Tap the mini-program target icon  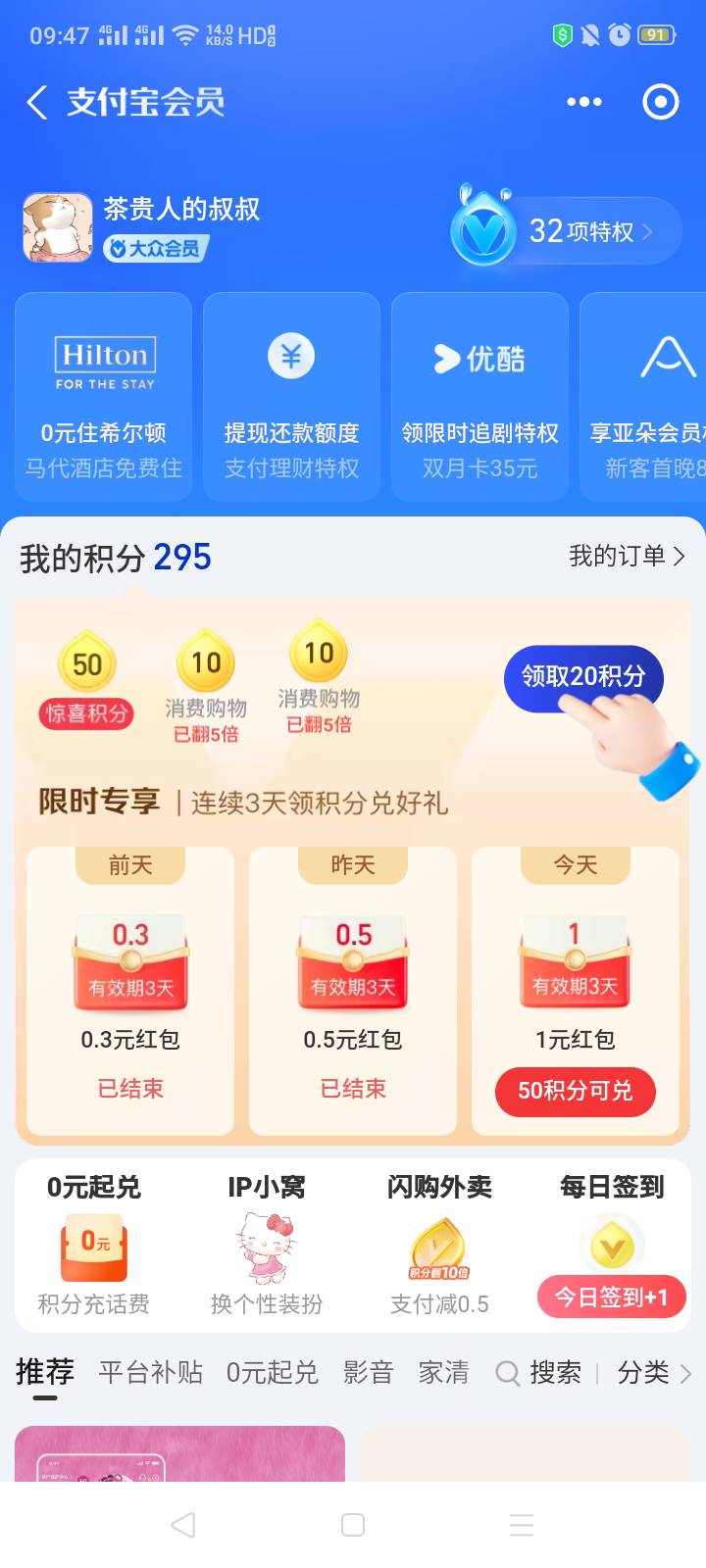tap(660, 102)
